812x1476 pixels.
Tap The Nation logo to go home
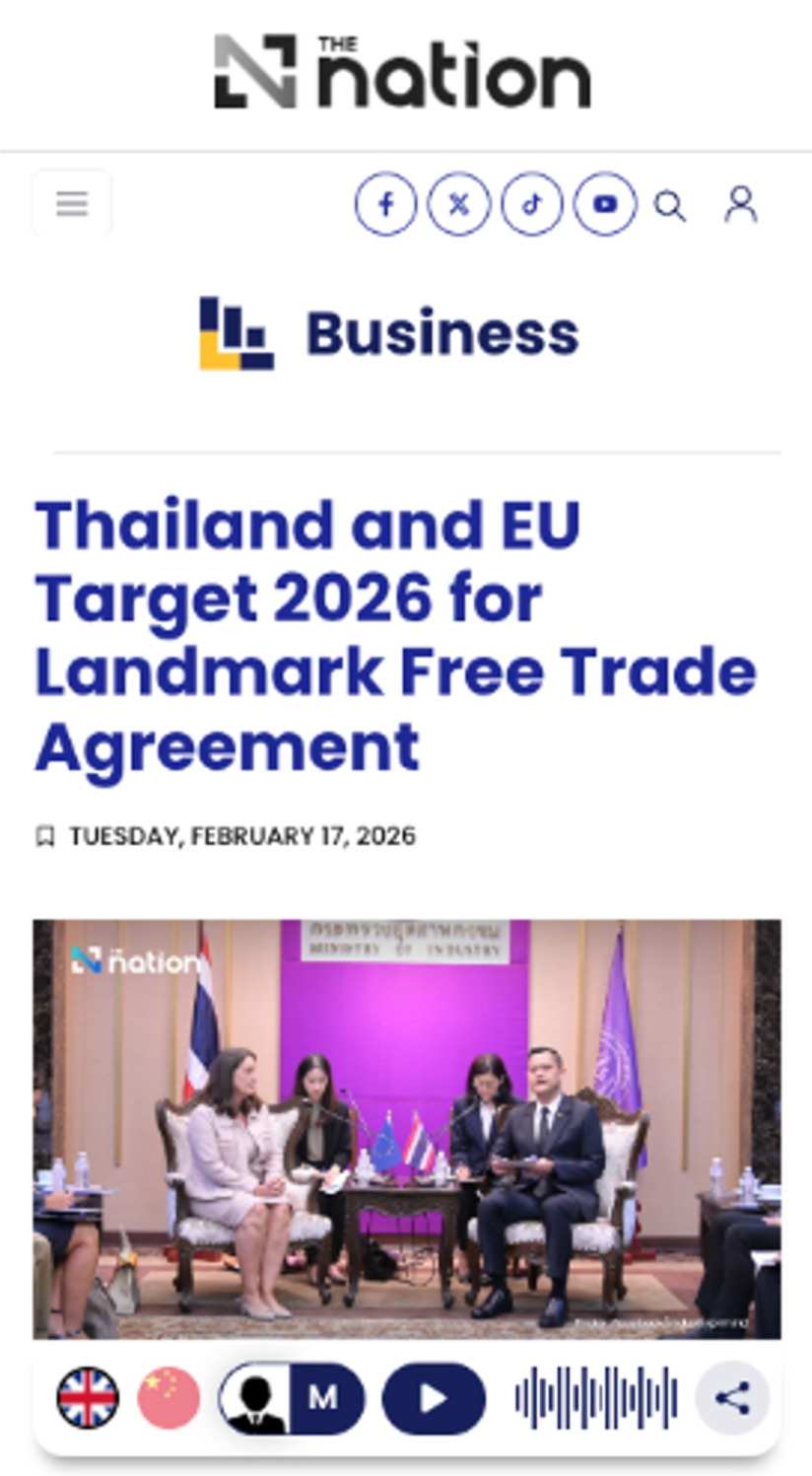click(x=402, y=72)
